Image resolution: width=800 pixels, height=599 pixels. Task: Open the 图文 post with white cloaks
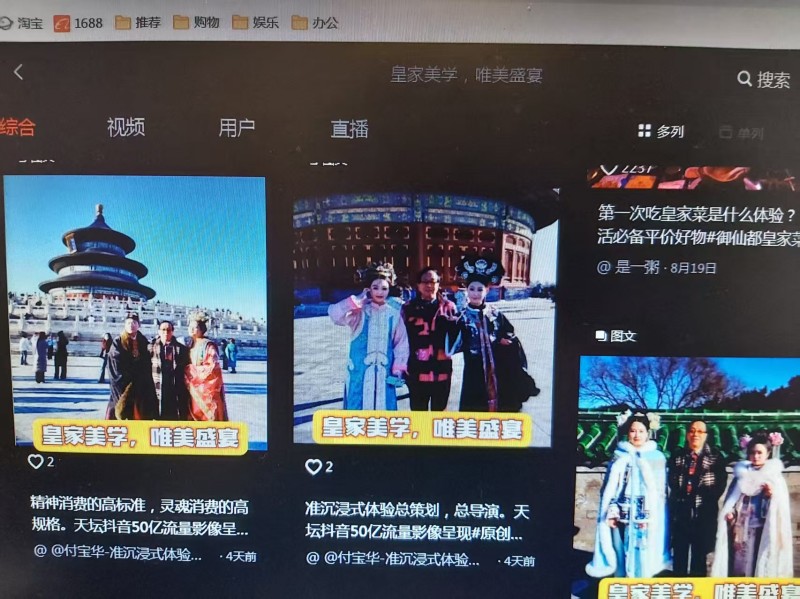click(x=689, y=470)
